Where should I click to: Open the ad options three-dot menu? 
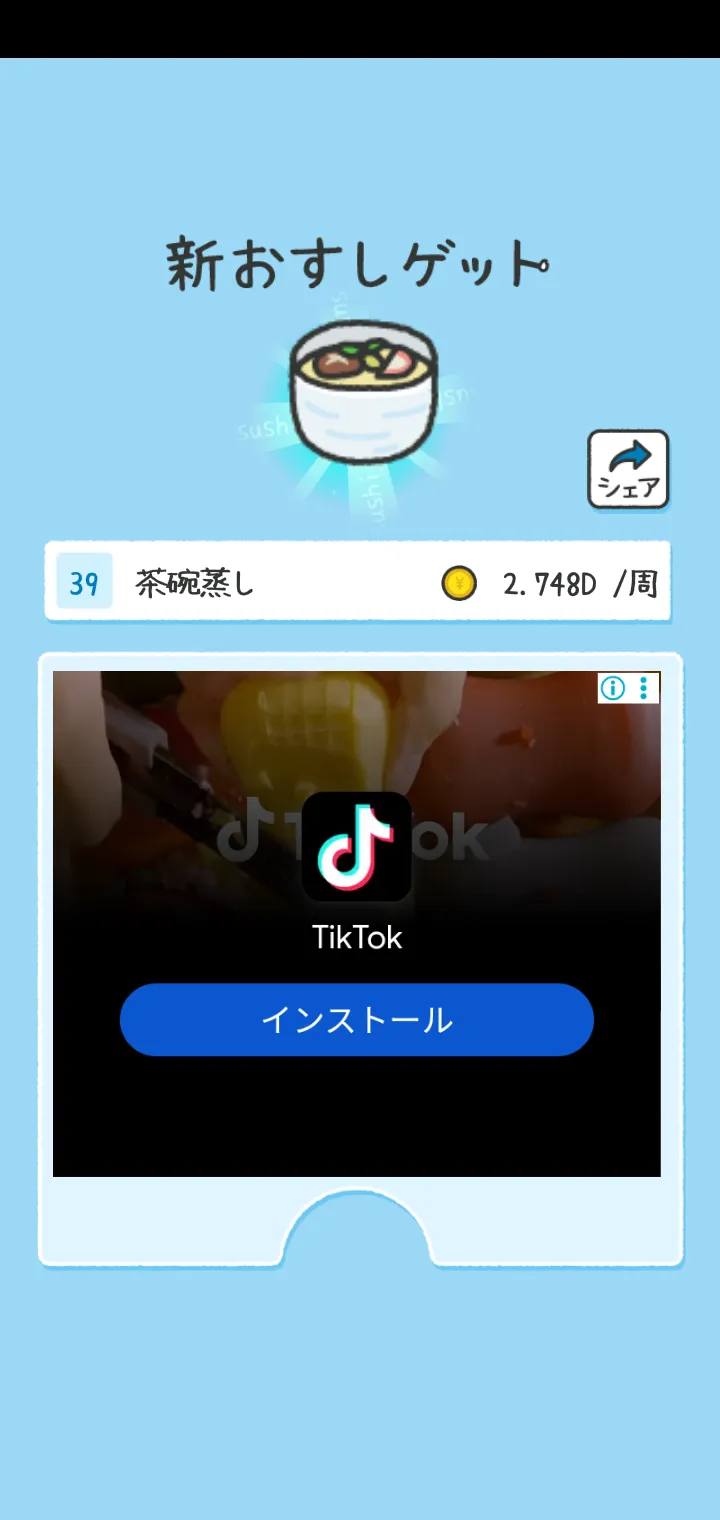644,688
